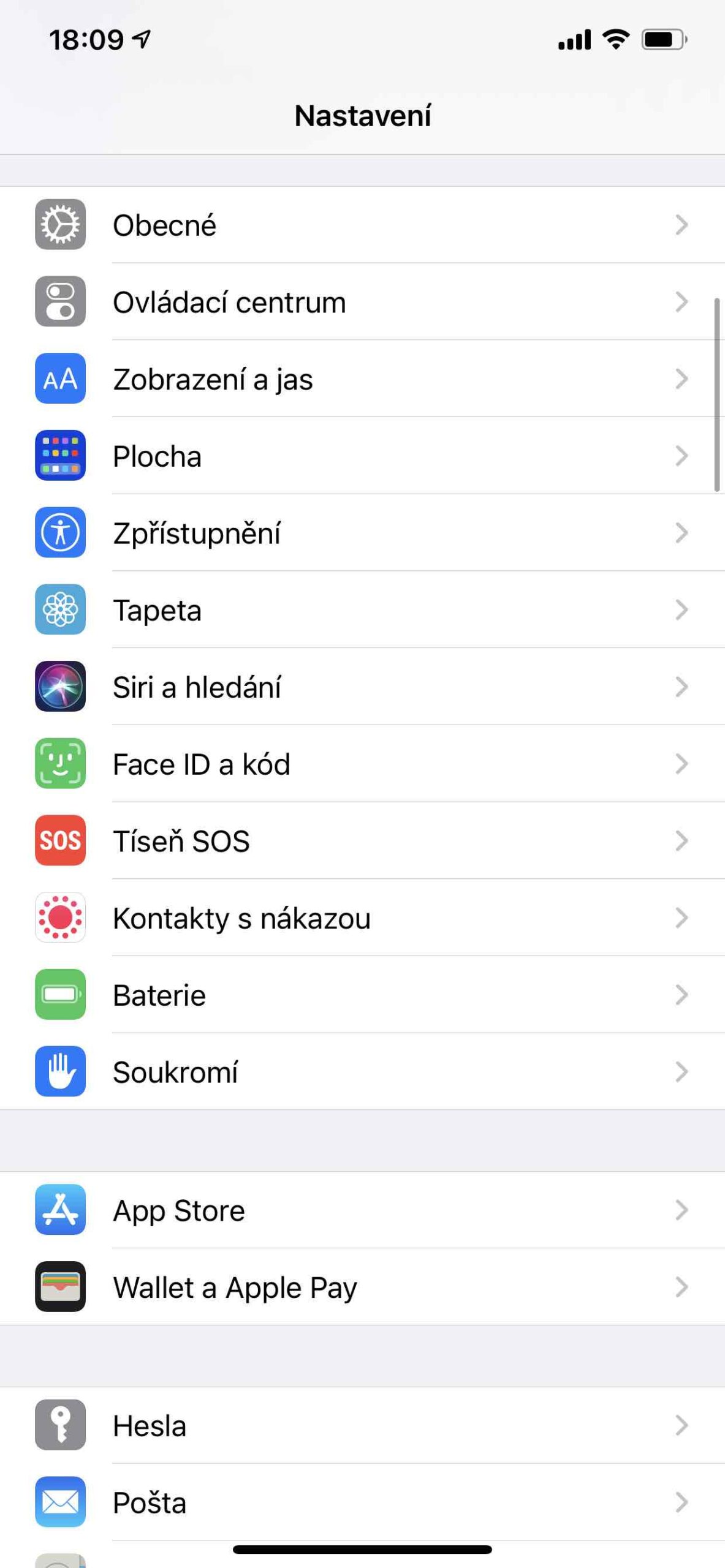Viewport: 725px width, 1568px height.
Task: Expand Siri a hledání using its chevron
Action: (x=682, y=687)
